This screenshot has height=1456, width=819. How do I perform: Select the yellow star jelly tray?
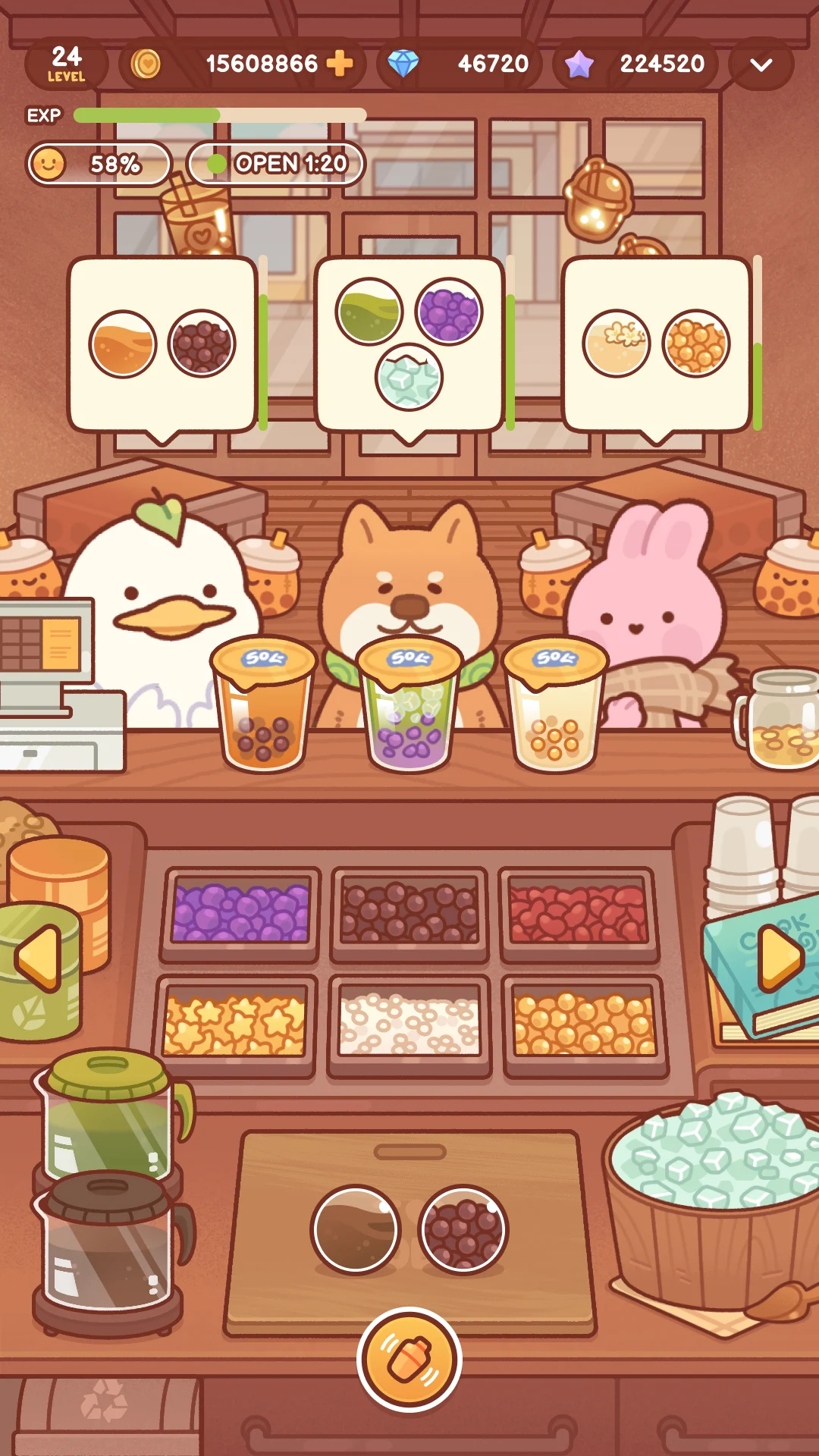click(x=235, y=1025)
